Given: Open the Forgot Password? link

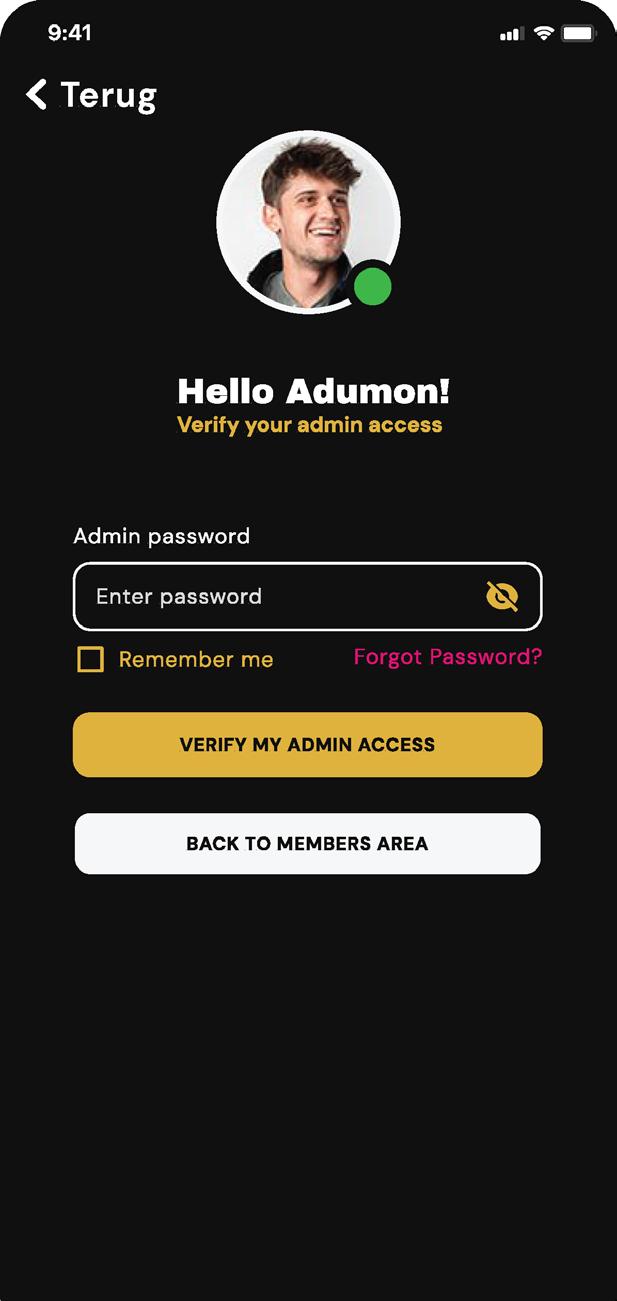Looking at the screenshot, I should pyautogui.click(x=447, y=657).
